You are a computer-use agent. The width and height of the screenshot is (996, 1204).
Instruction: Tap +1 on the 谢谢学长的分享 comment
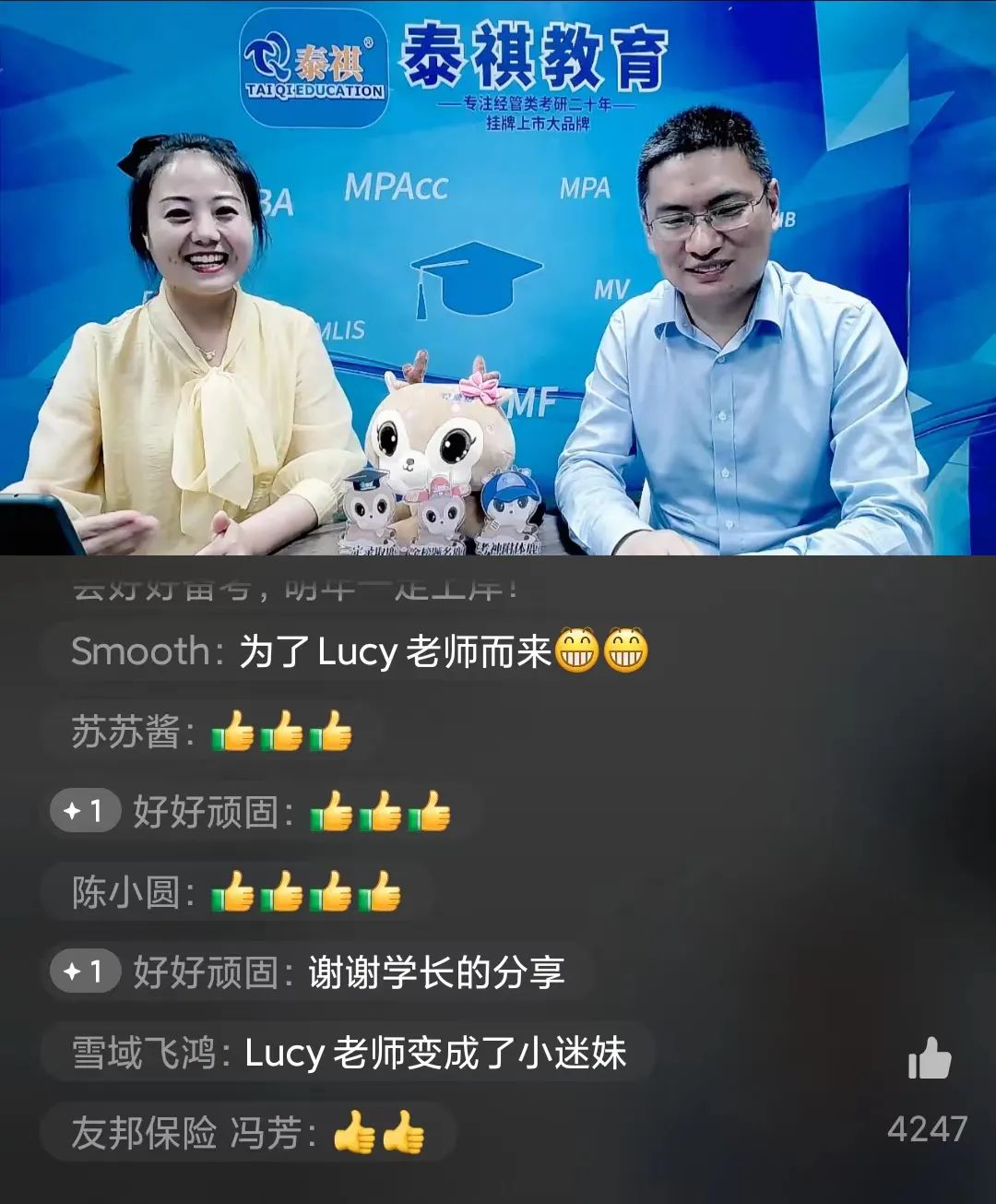pyautogui.click(x=85, y=972)
